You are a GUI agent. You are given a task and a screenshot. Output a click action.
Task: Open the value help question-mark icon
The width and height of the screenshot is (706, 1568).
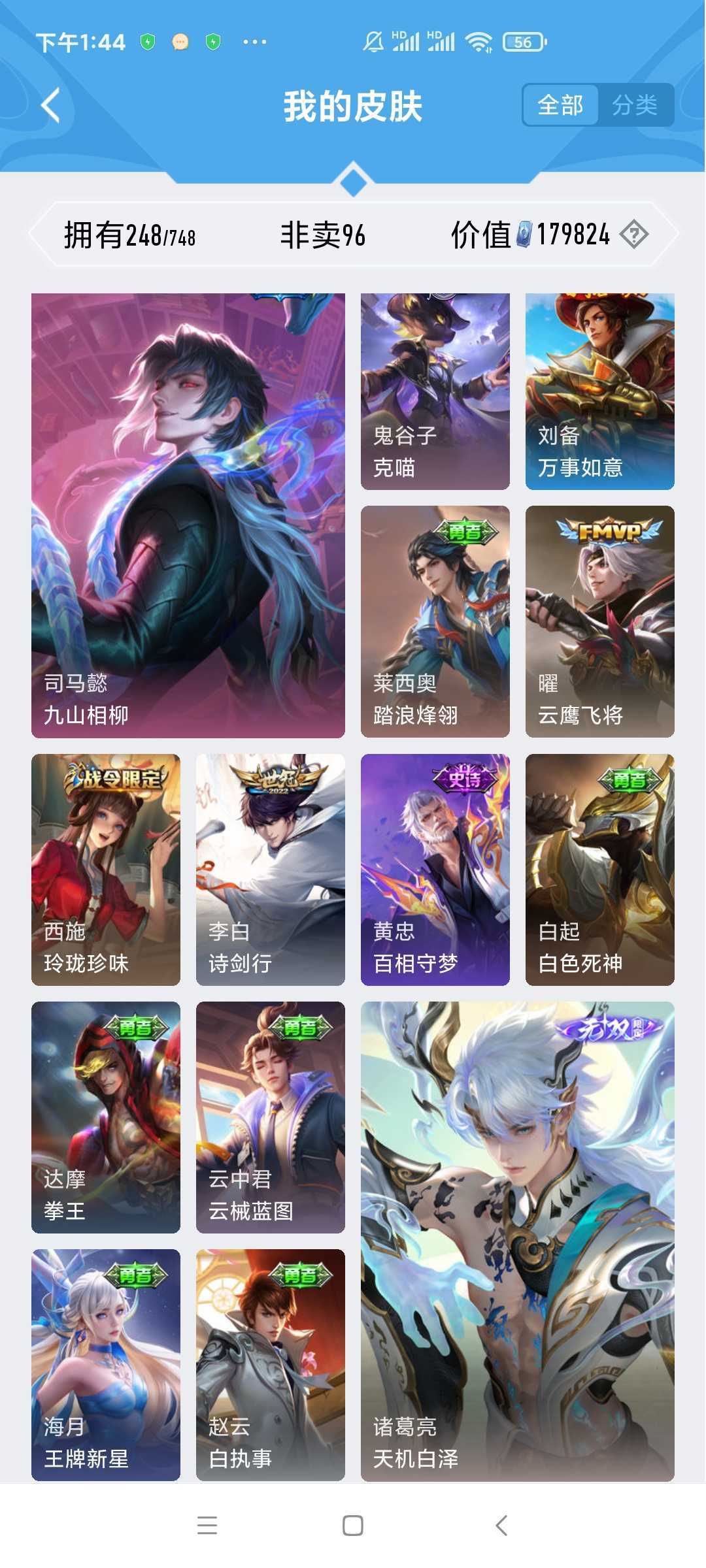(633, 234)
